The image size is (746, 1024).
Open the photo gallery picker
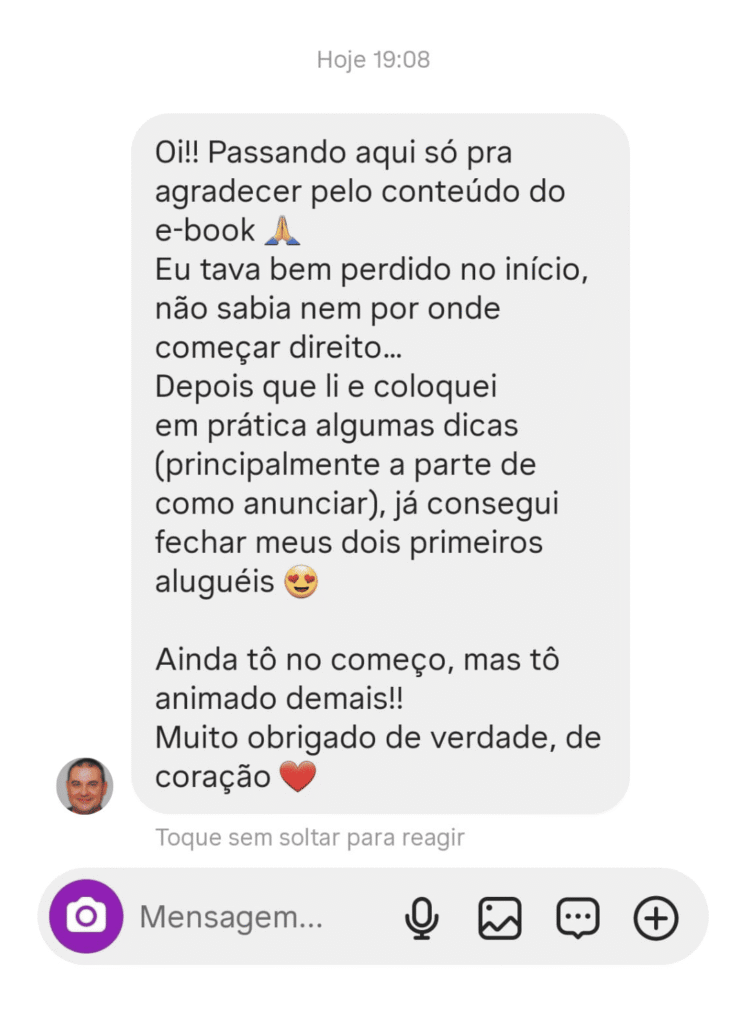click(499, 917)
